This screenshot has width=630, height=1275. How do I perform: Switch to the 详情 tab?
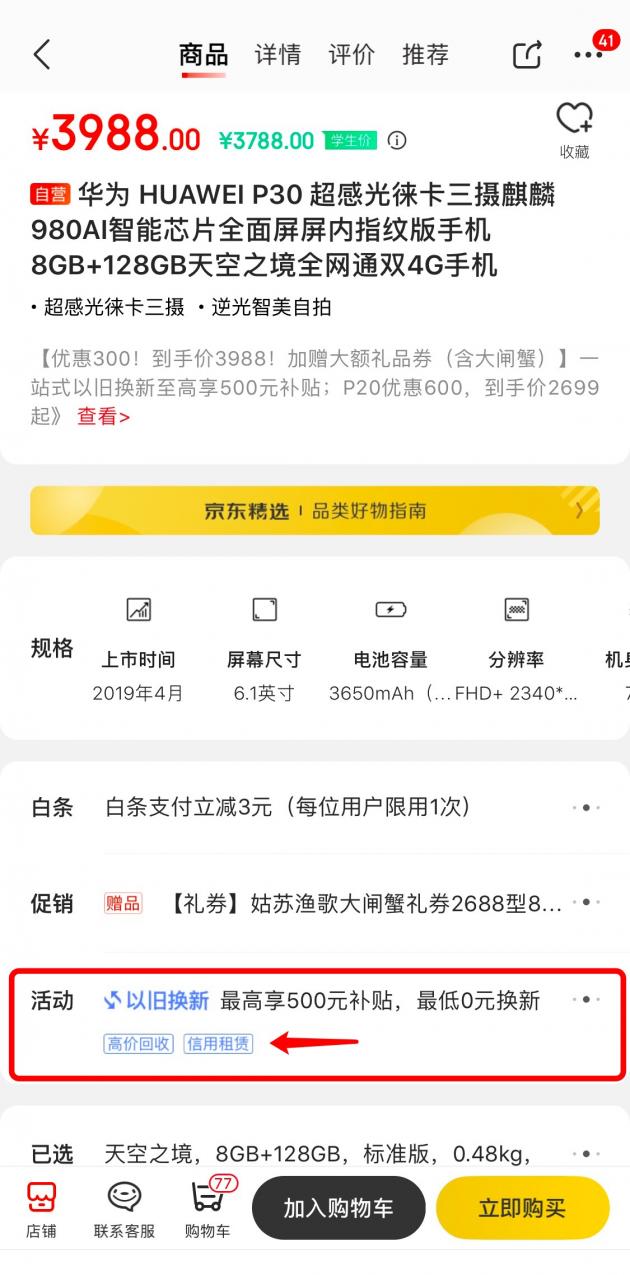(x=277, y=54)
